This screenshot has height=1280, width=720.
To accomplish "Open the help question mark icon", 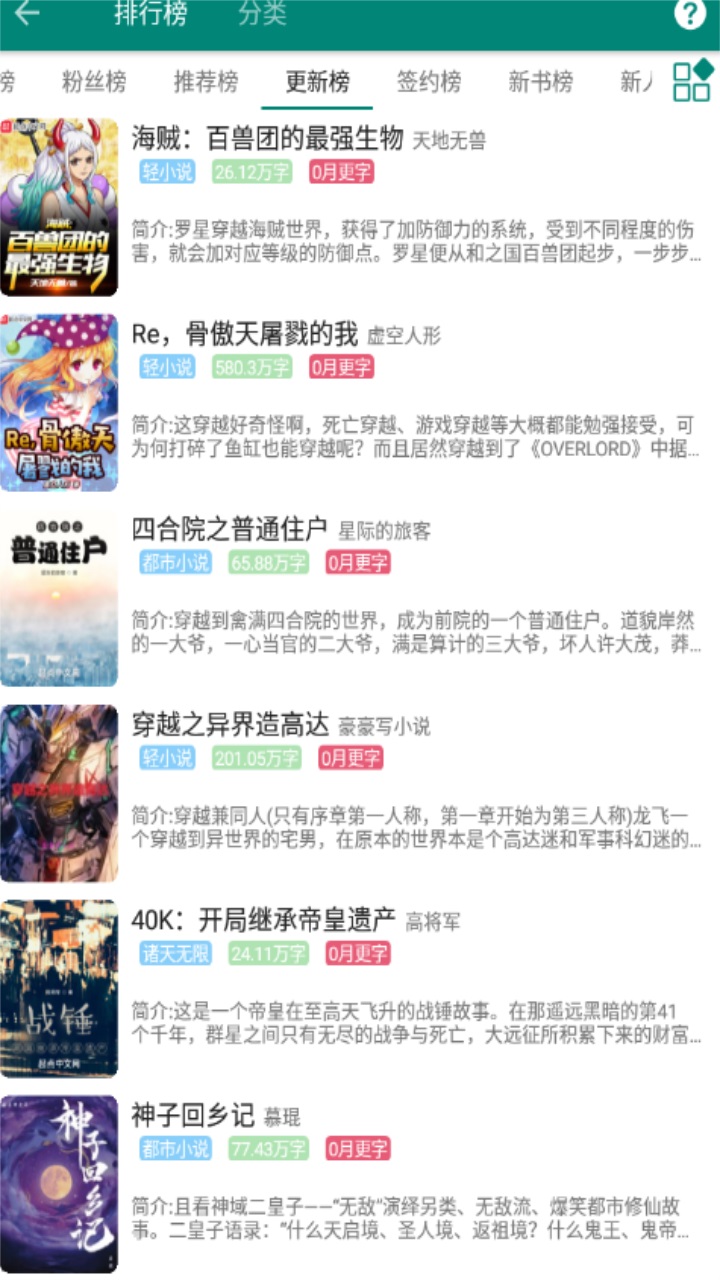I will pos(690,14).
